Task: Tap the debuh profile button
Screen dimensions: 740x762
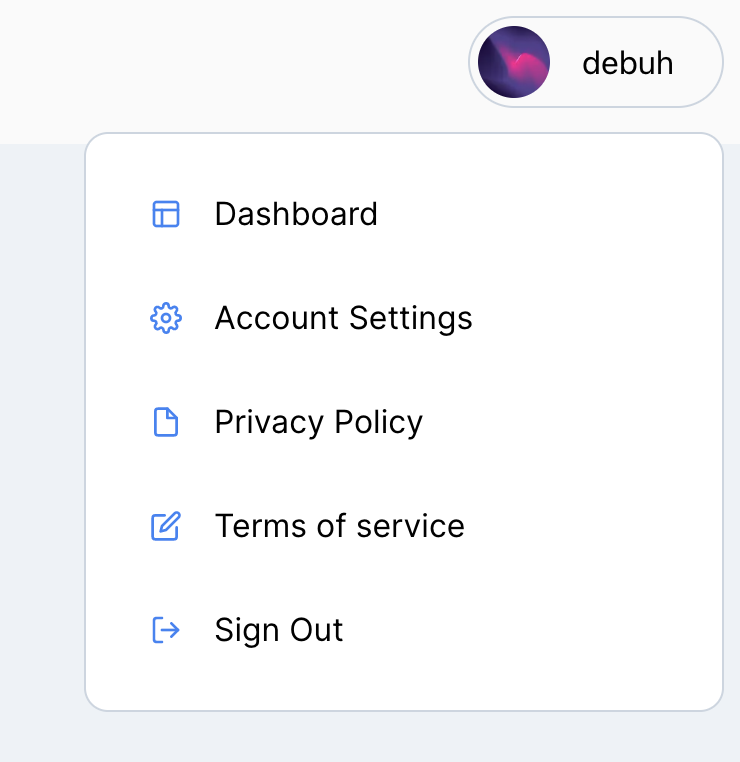Action: pos(595,63)
